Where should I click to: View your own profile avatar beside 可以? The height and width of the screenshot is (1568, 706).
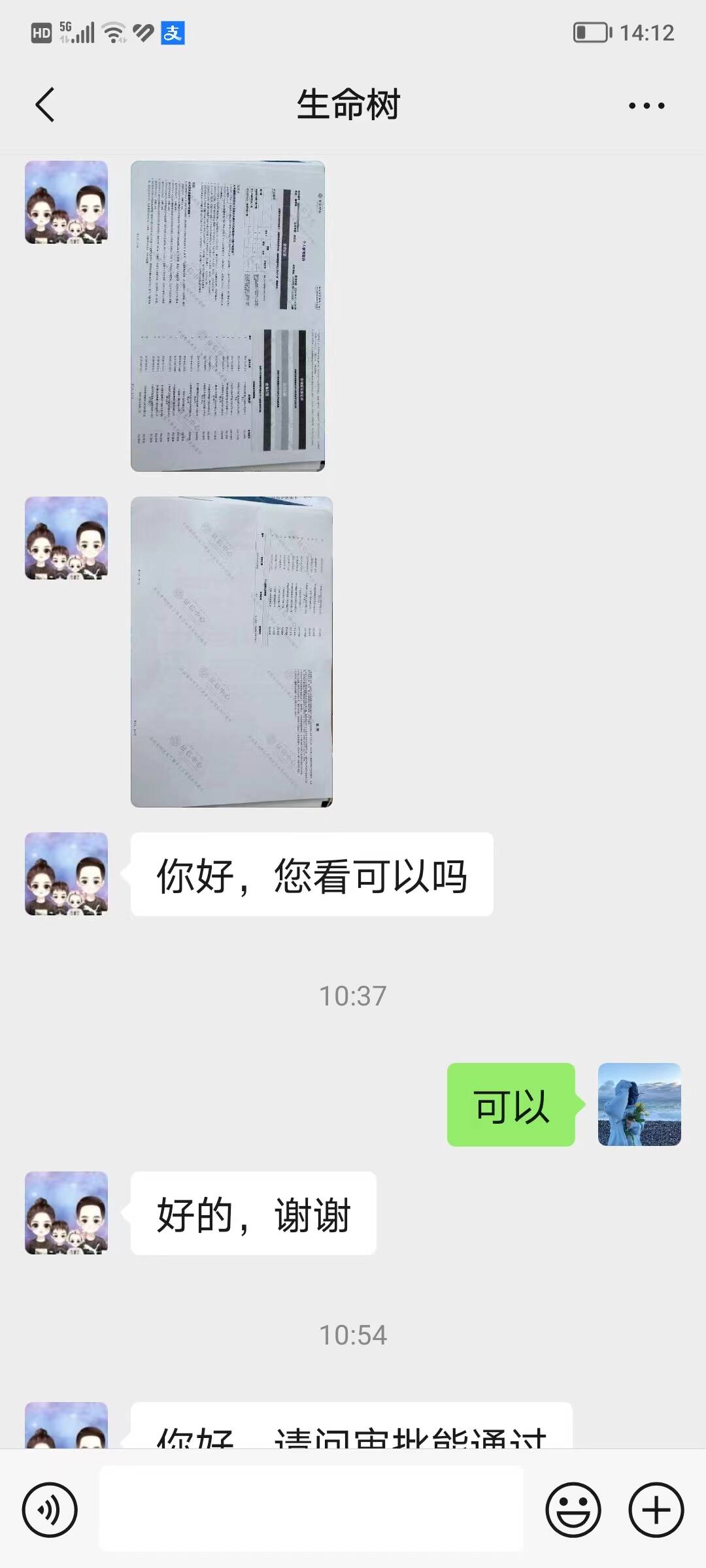pos(639,1105)
